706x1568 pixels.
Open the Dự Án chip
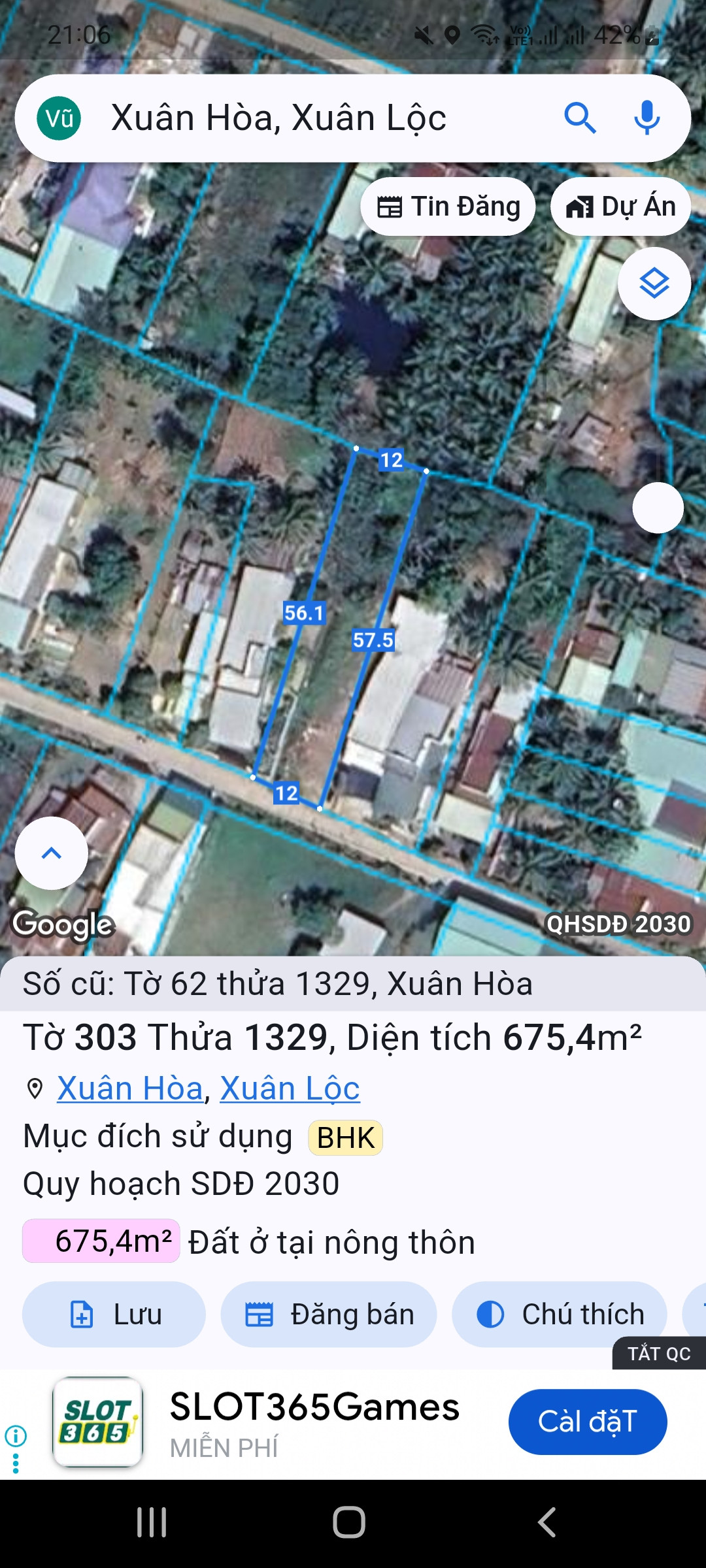[620, 206]
